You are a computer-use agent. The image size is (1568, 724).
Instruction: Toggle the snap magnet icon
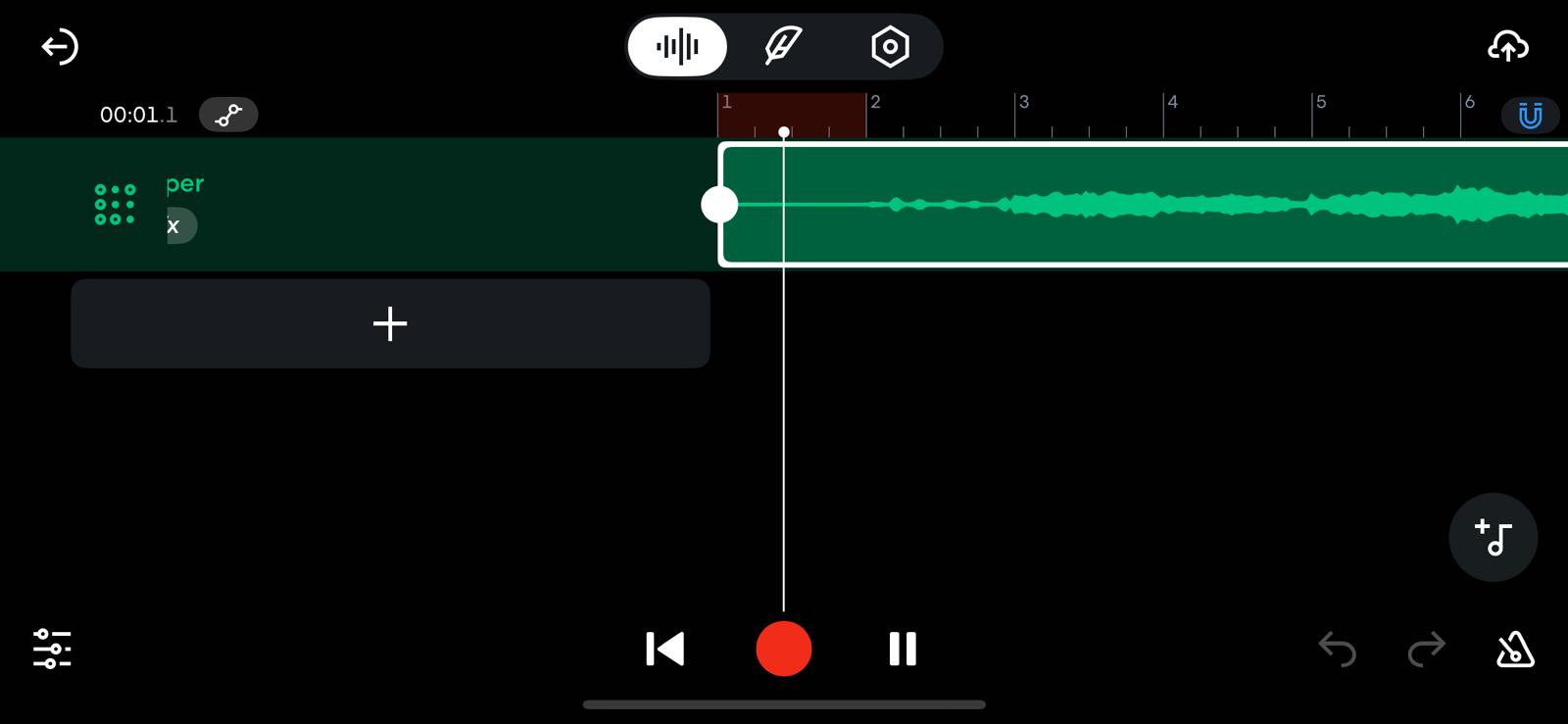tap(1530, 116)
